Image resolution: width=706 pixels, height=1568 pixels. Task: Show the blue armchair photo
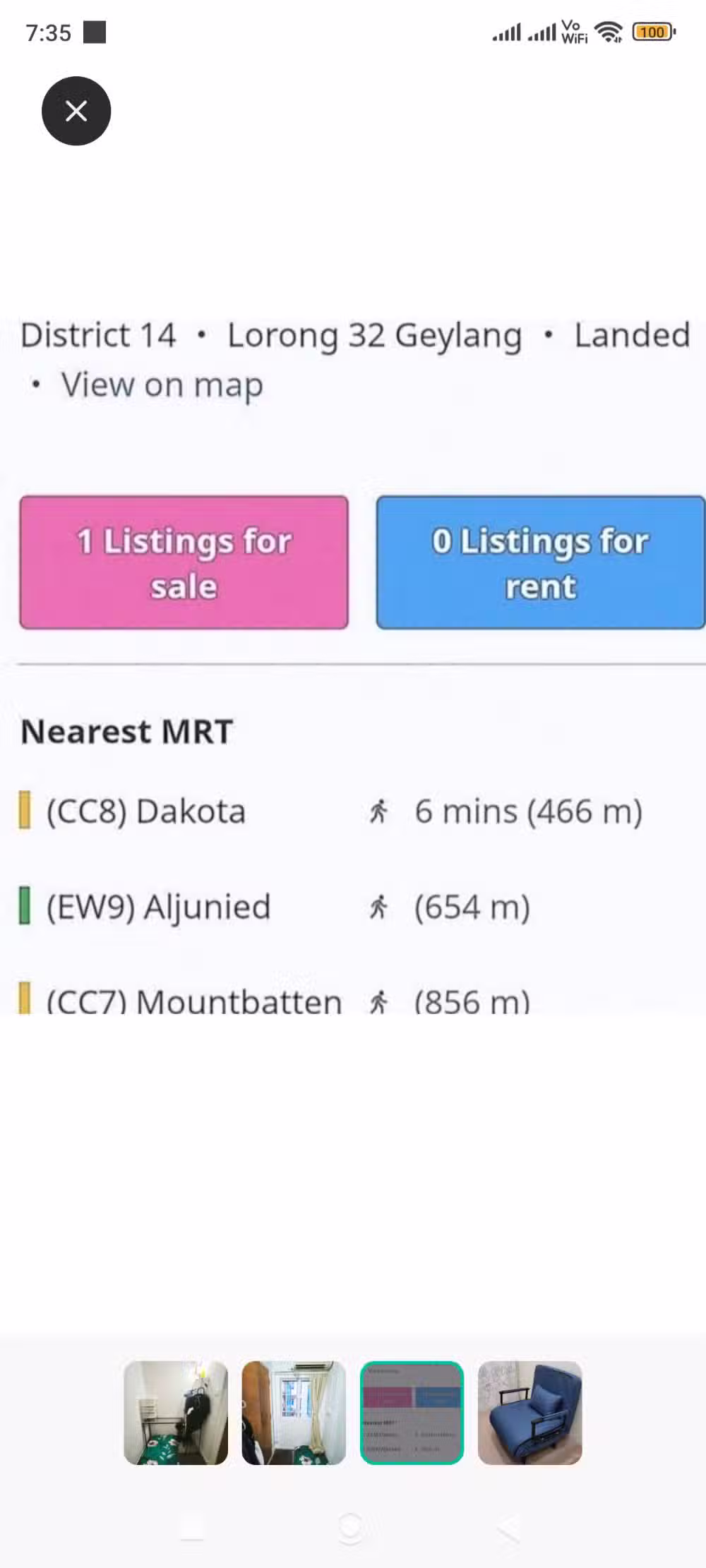click(529, 1413)
